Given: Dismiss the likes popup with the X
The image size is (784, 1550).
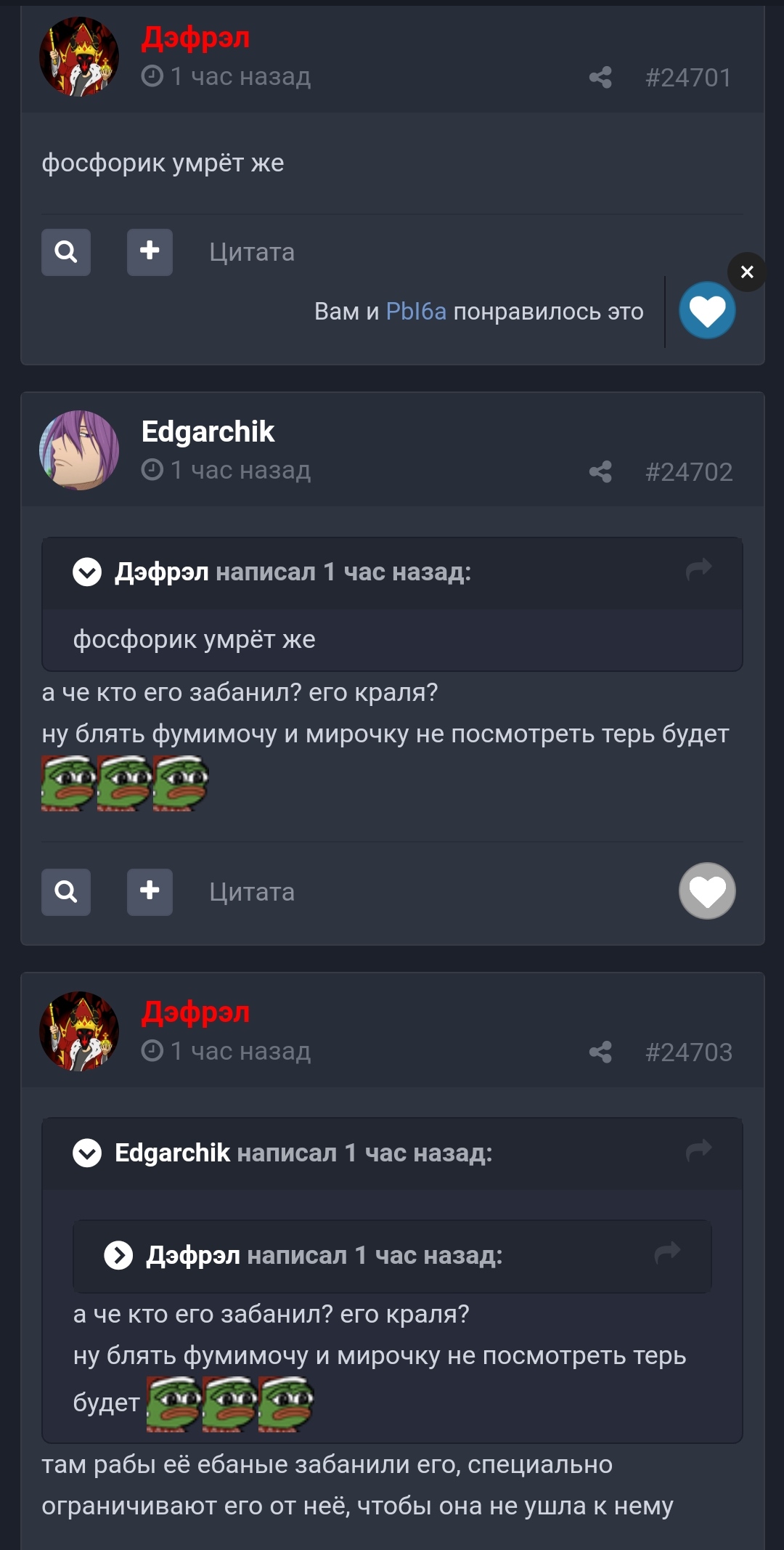Looking at the screenshot, I should coord(747,272).
